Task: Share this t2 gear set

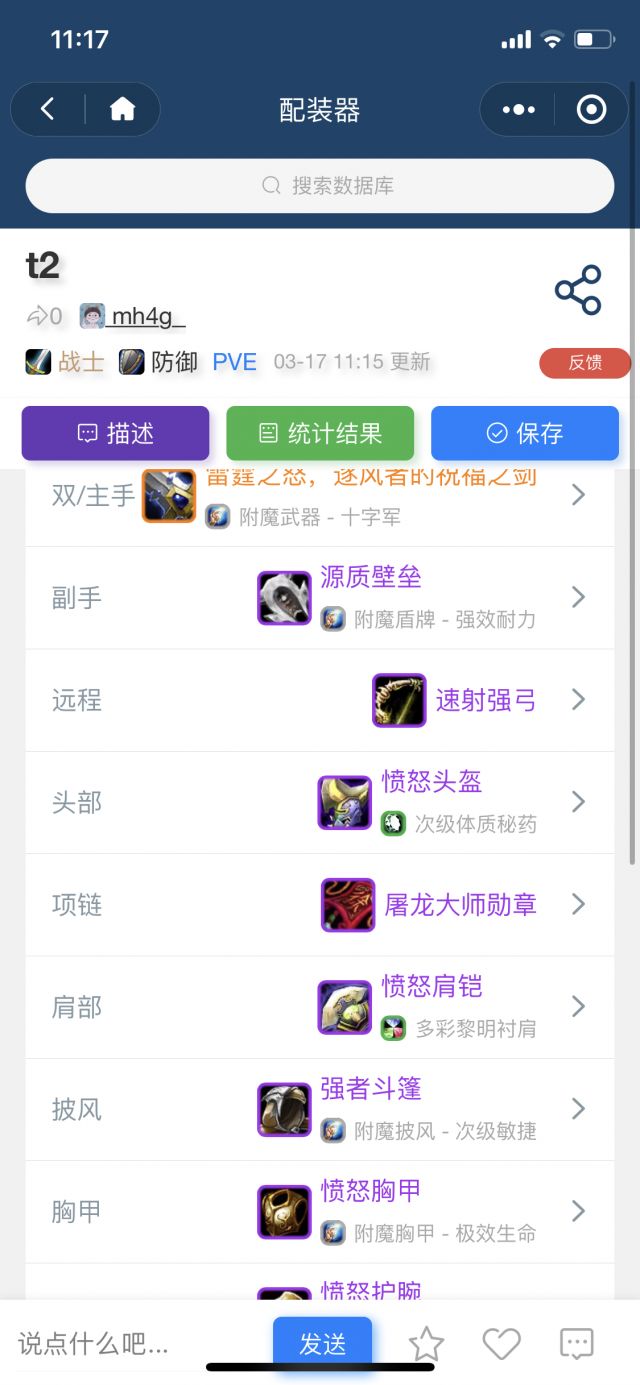Action: pyautogui.click(x=578, y=291)
